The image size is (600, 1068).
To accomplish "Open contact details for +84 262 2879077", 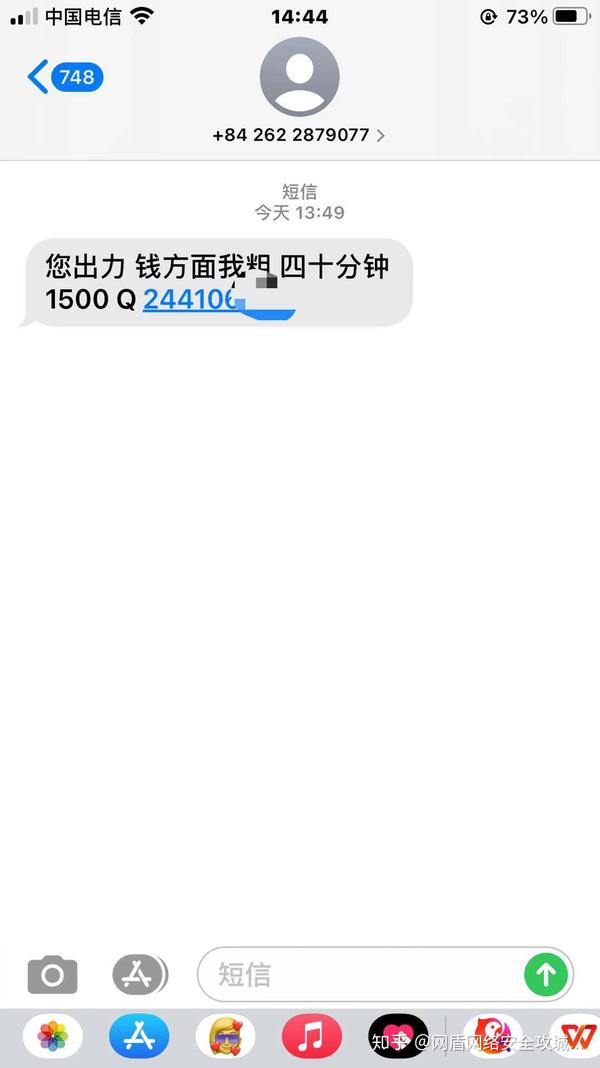I will (298, 135).
